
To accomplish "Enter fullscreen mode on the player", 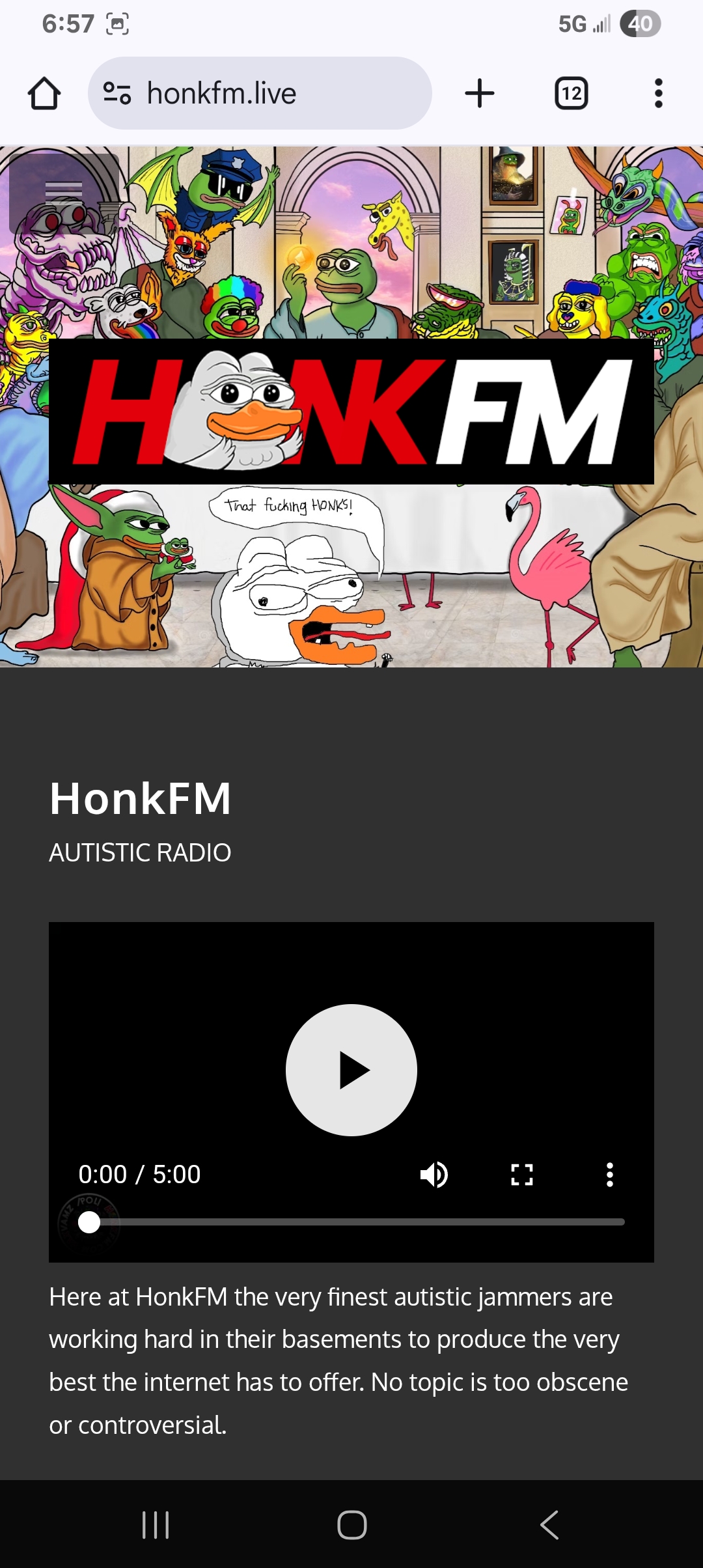I will point(522,1175).
